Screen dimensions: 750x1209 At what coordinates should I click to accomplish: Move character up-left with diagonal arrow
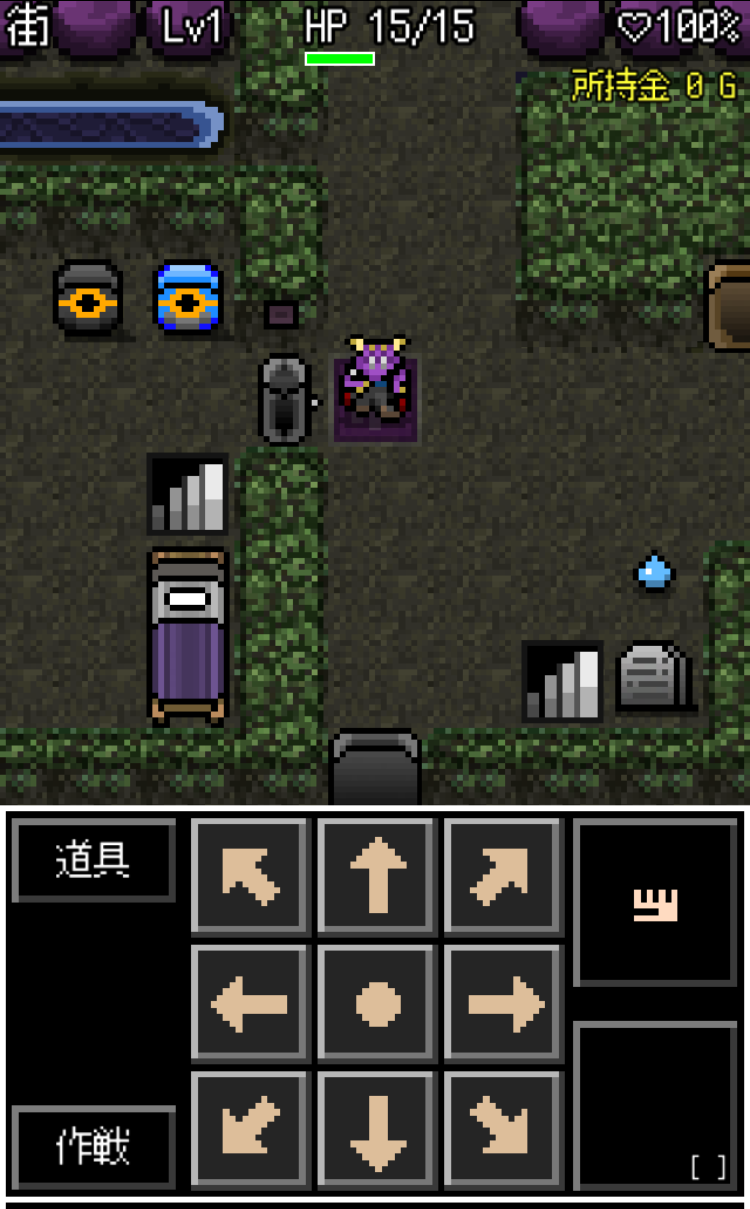(x=250, y=877)
